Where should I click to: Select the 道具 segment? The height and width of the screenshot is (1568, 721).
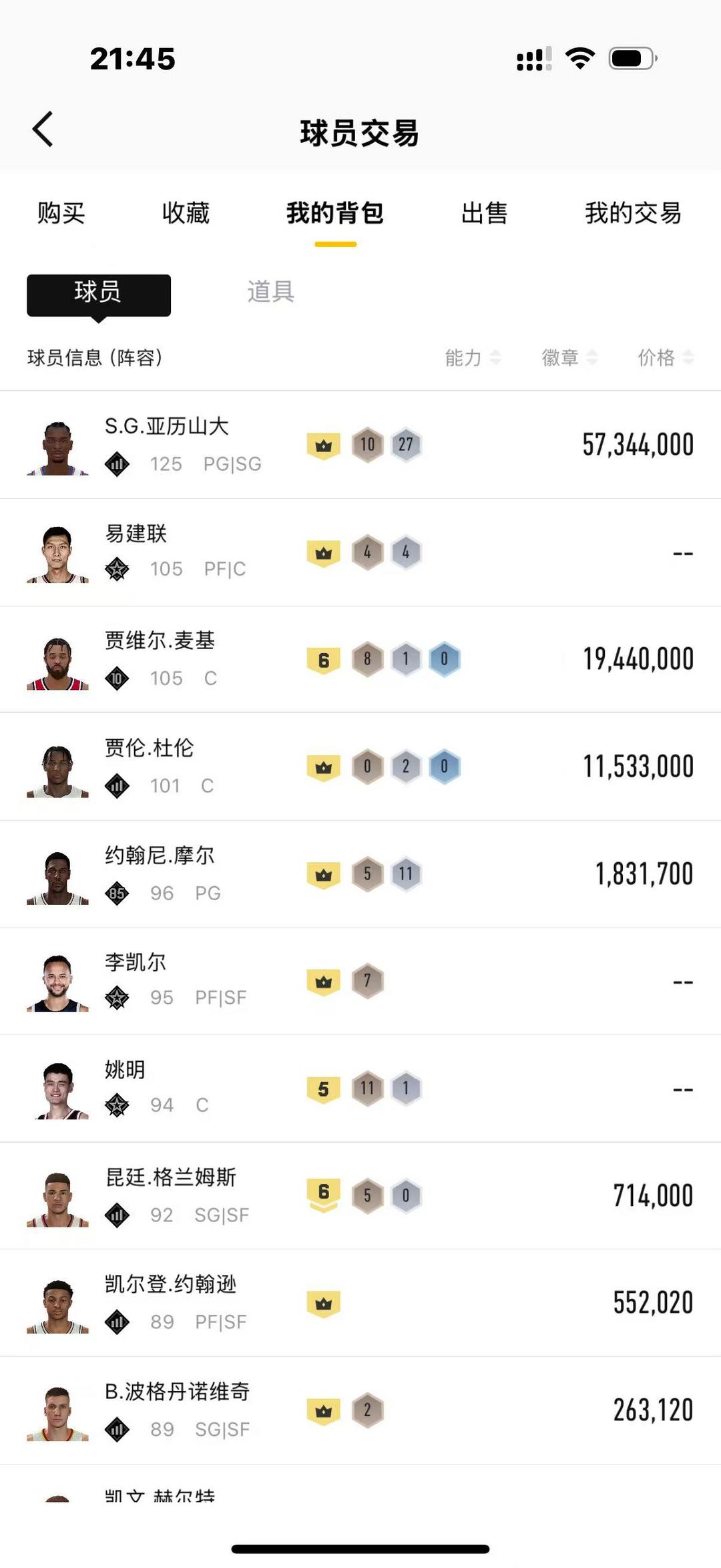[x=270, y=292]
